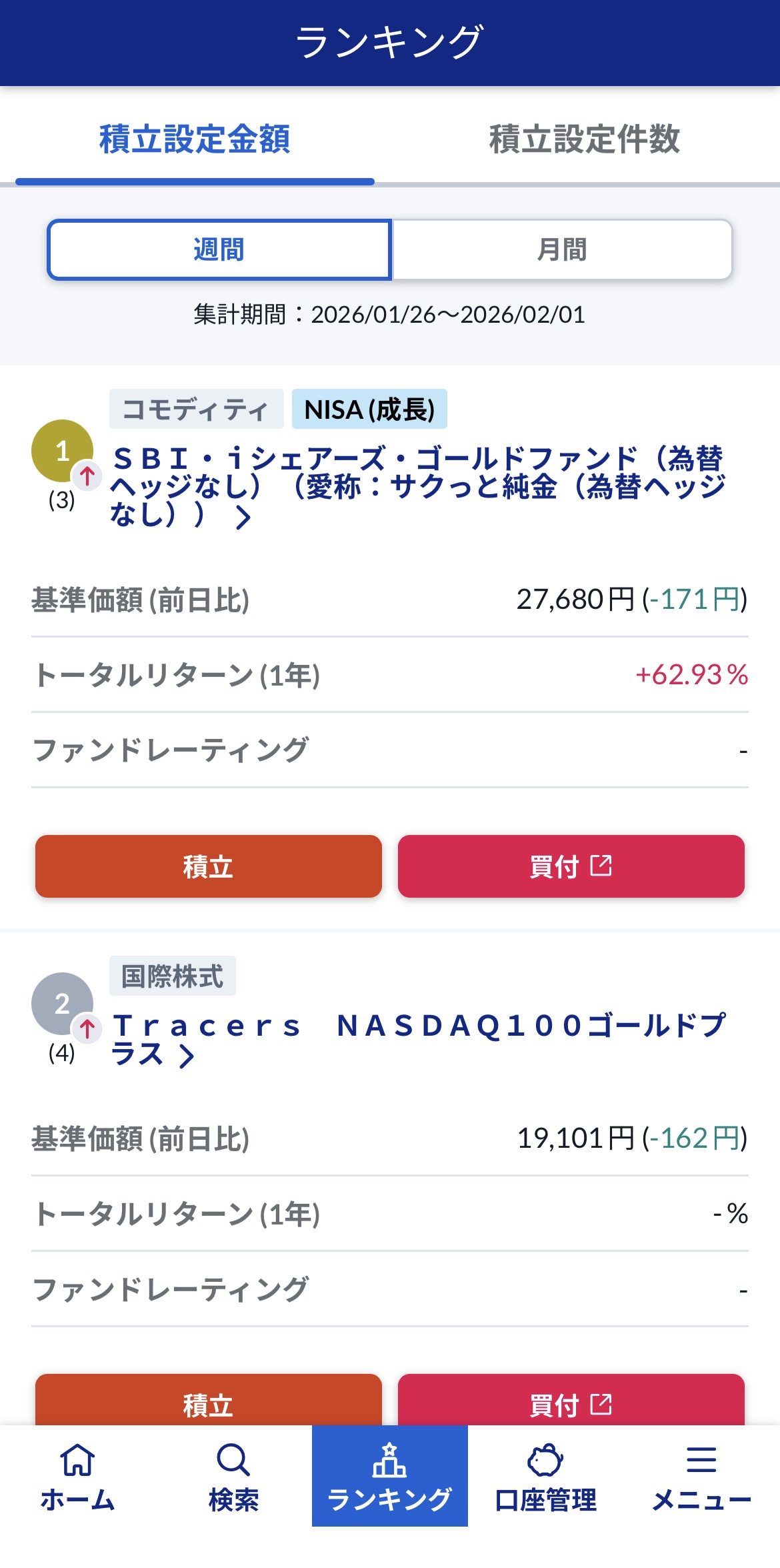Switch to the 積立設定件数 tab

(584, 140)
